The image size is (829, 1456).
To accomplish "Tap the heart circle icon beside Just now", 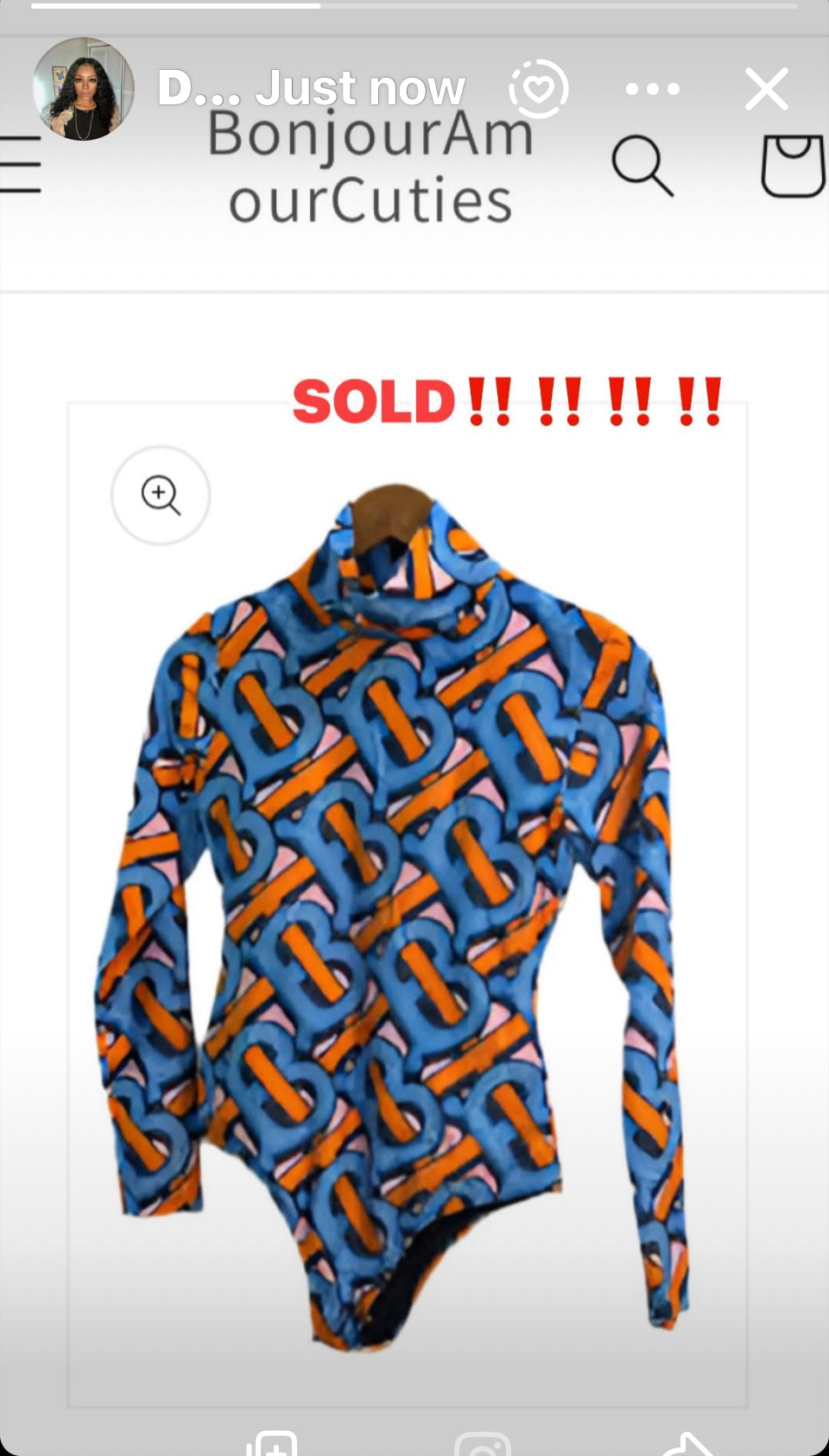I will pos(538,89).
